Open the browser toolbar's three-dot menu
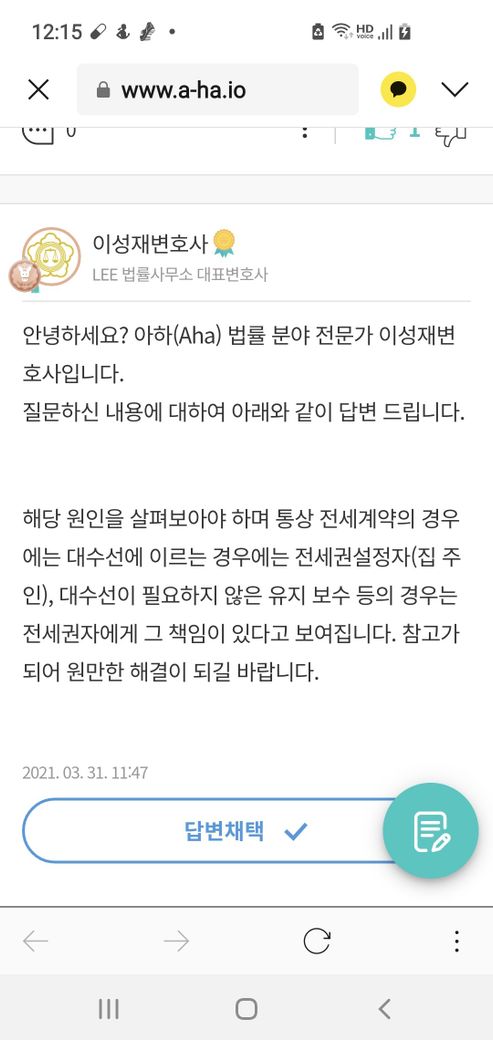This screenshot has height=1040, width=493. click(457, 941)
